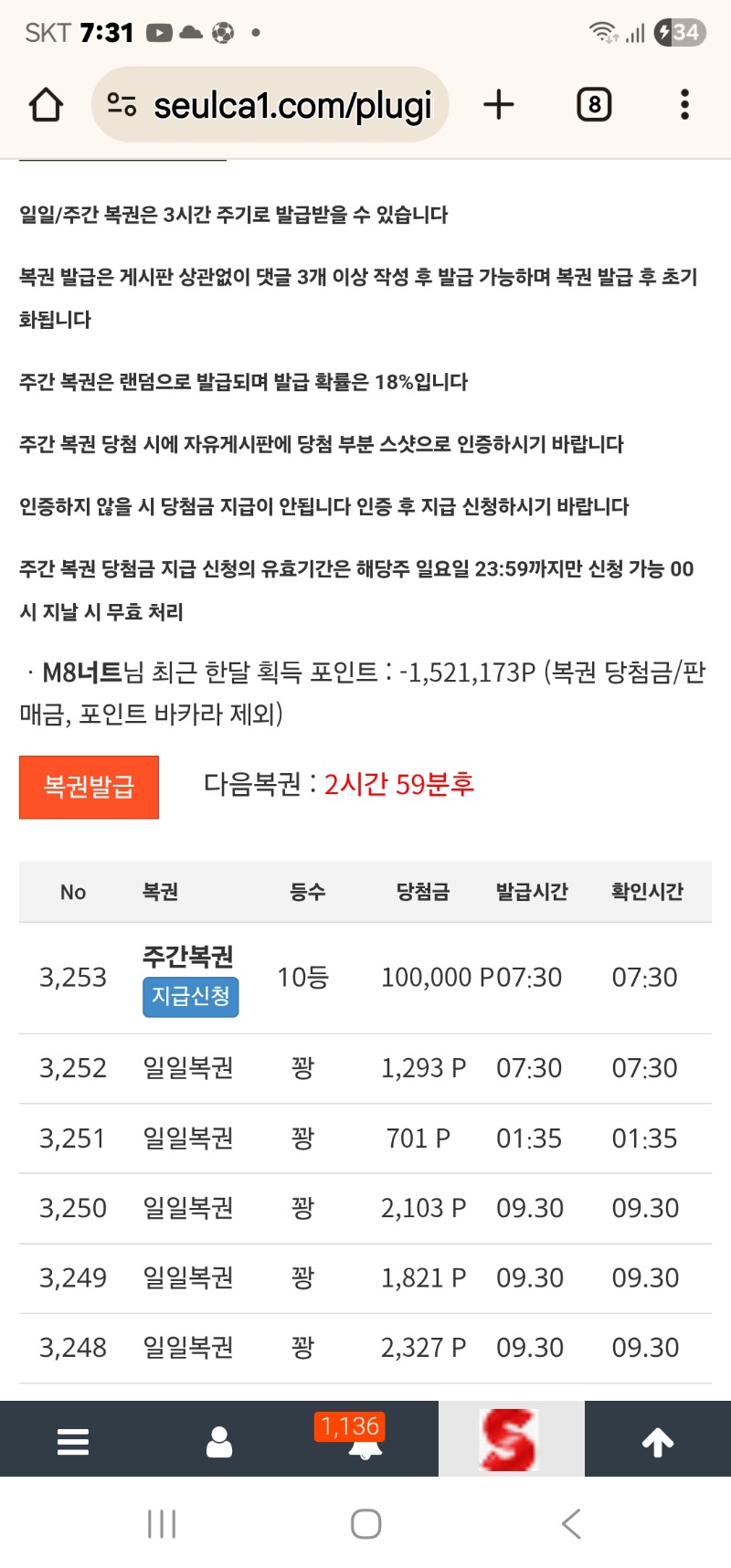Viewport: 731px width, 1568px height.
Task: Go to the browser home page
Action: coord(46,105)
